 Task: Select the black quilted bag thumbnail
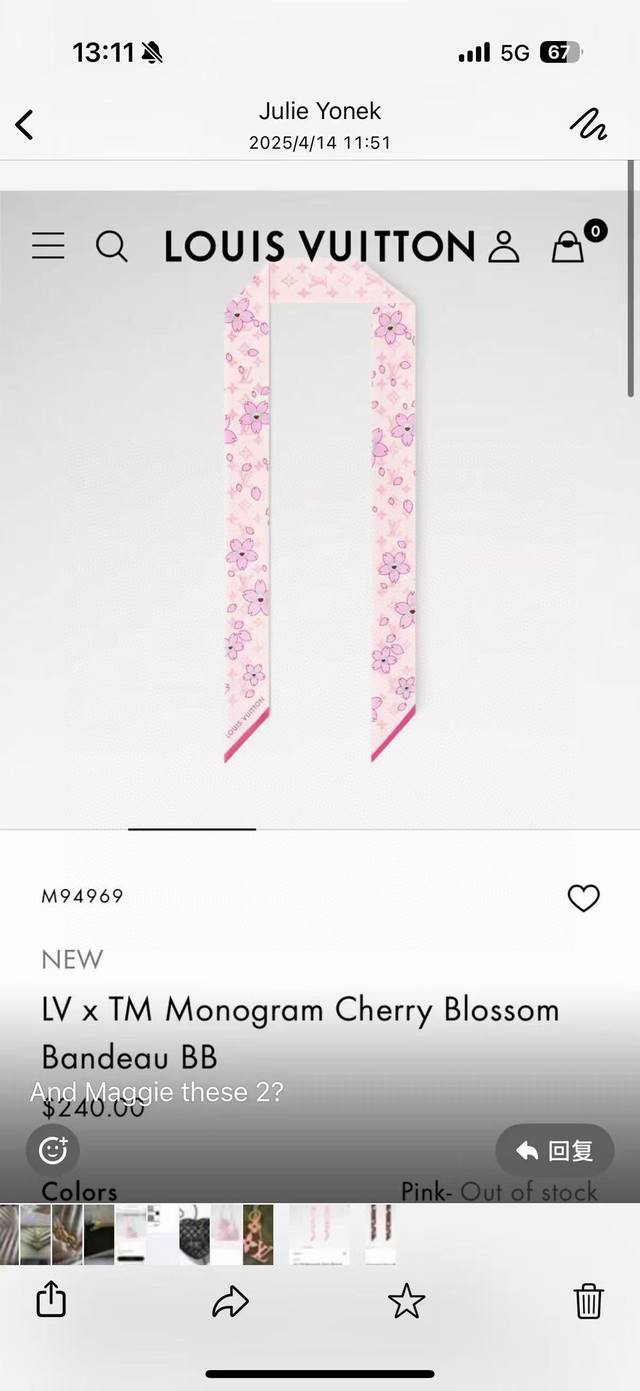click(194, 1234)
